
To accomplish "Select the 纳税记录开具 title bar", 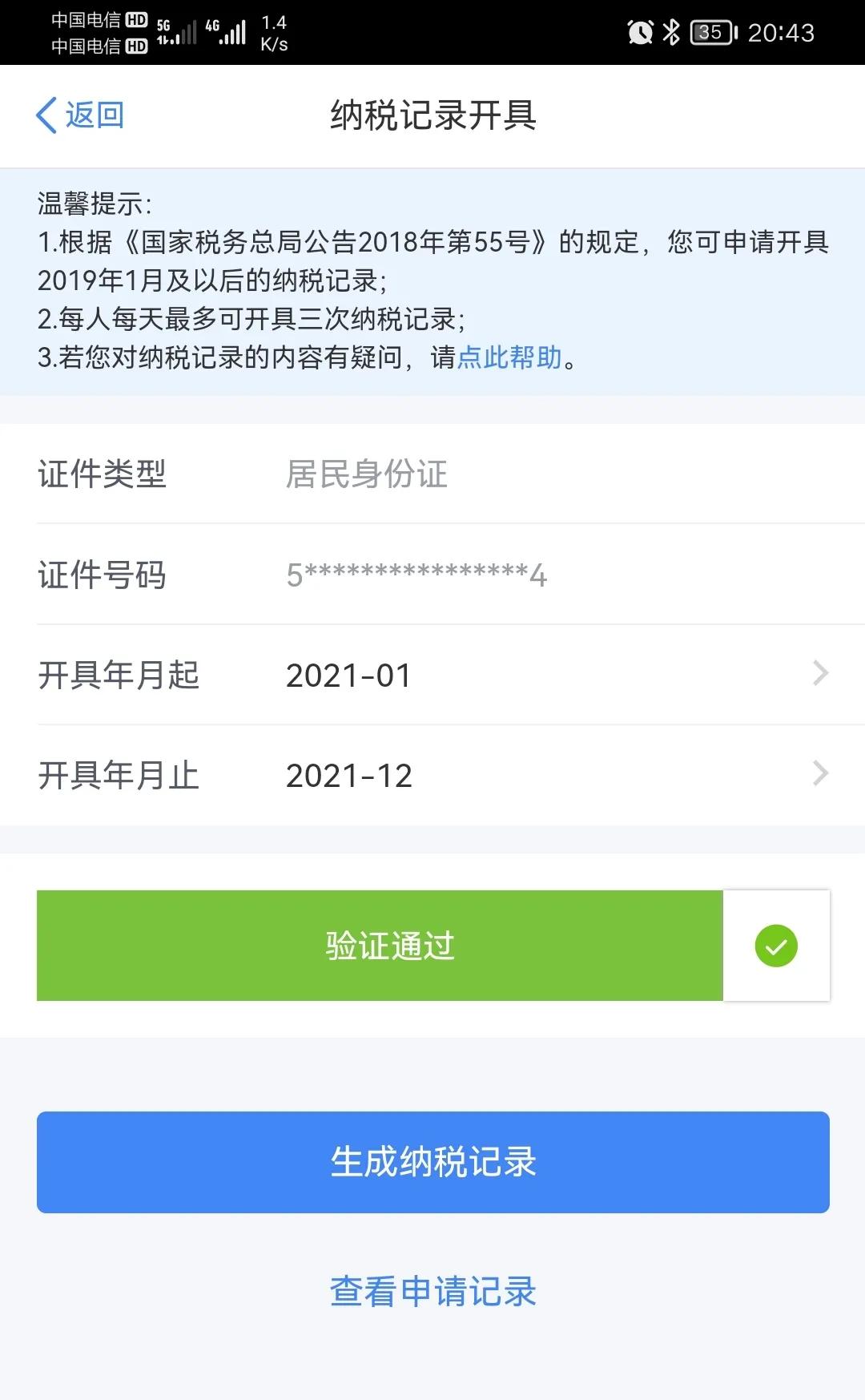I will point(432,115).
